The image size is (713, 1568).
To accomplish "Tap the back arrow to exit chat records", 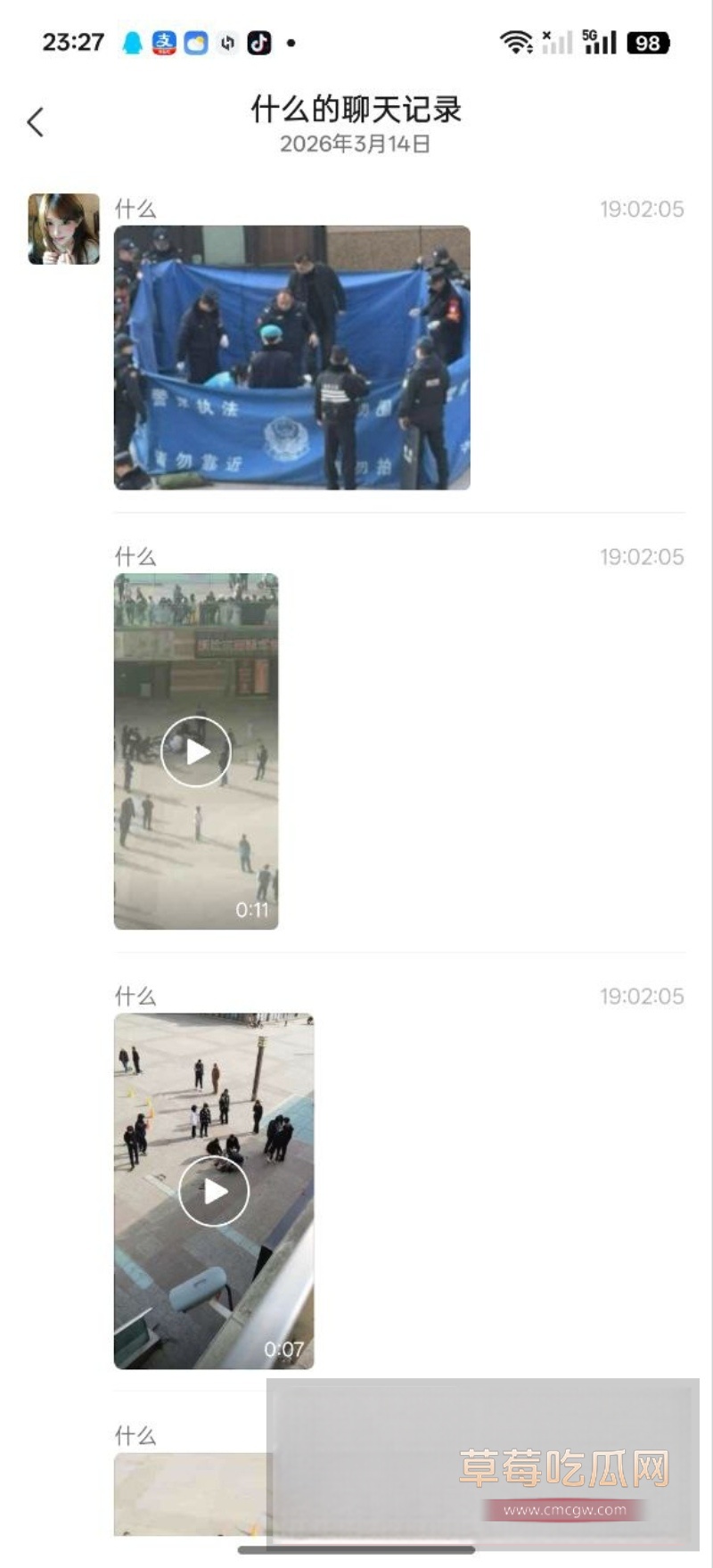I will click(36, 119).
